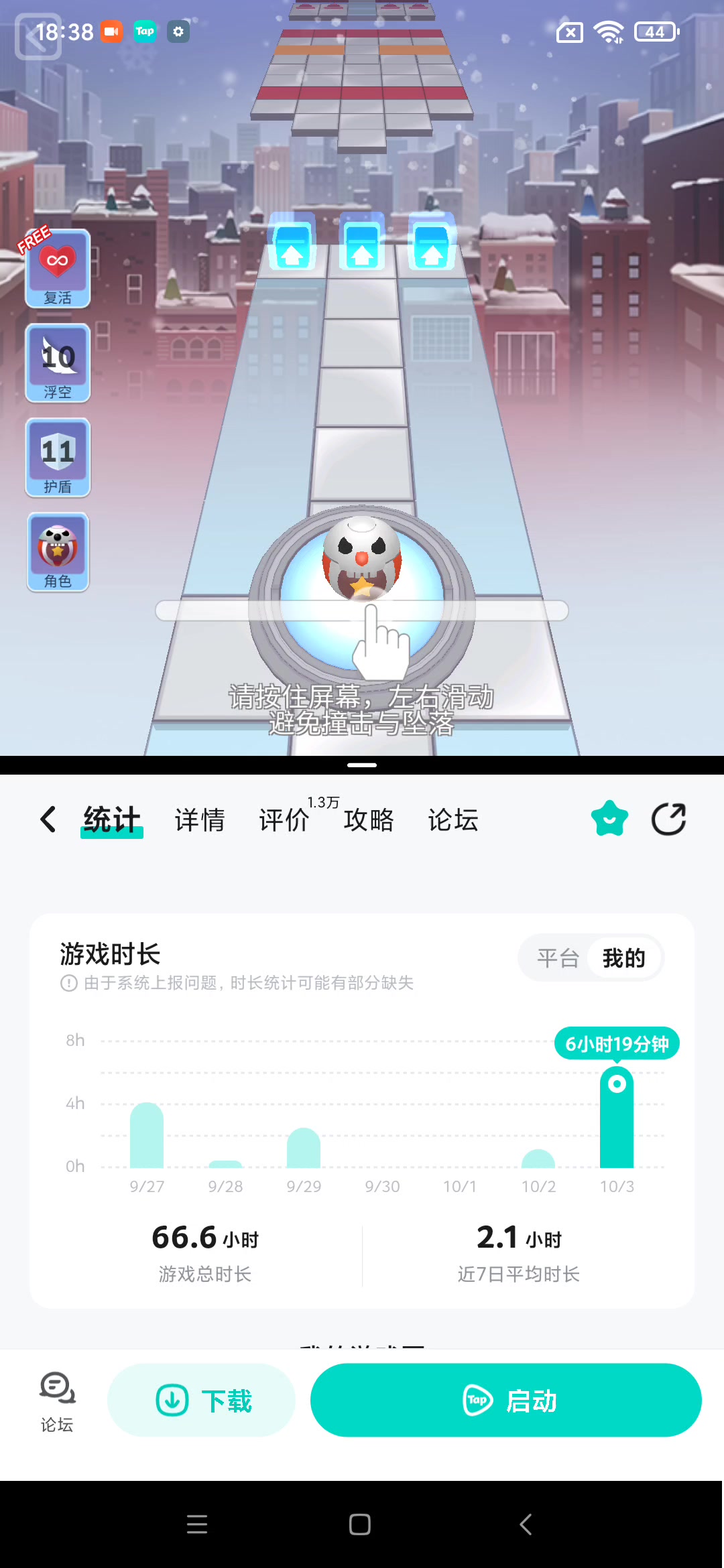Open the 角色 character selection
724x1568 pixels.
(x=58, y=552)
